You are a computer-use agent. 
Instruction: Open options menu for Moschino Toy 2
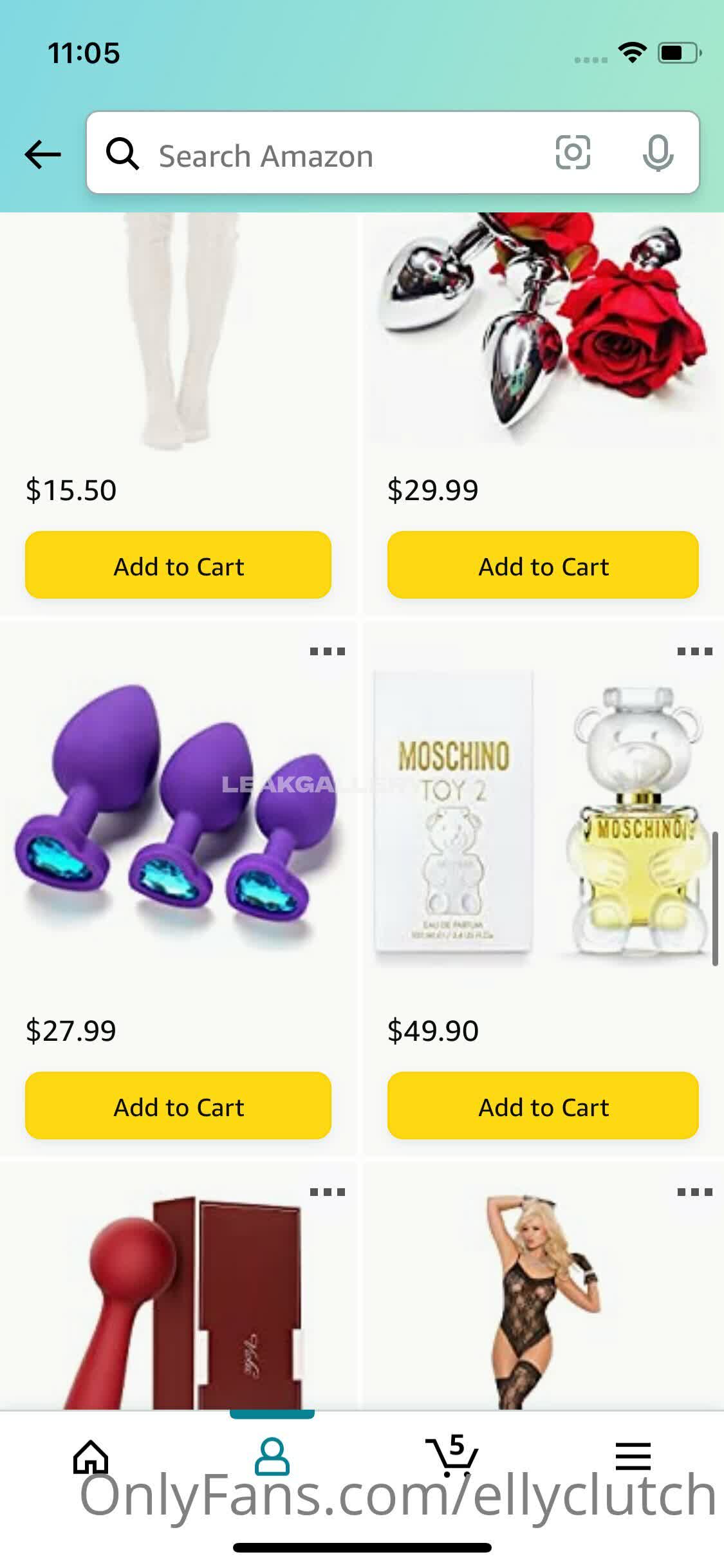pyautogui.click(x=694, y=651)
